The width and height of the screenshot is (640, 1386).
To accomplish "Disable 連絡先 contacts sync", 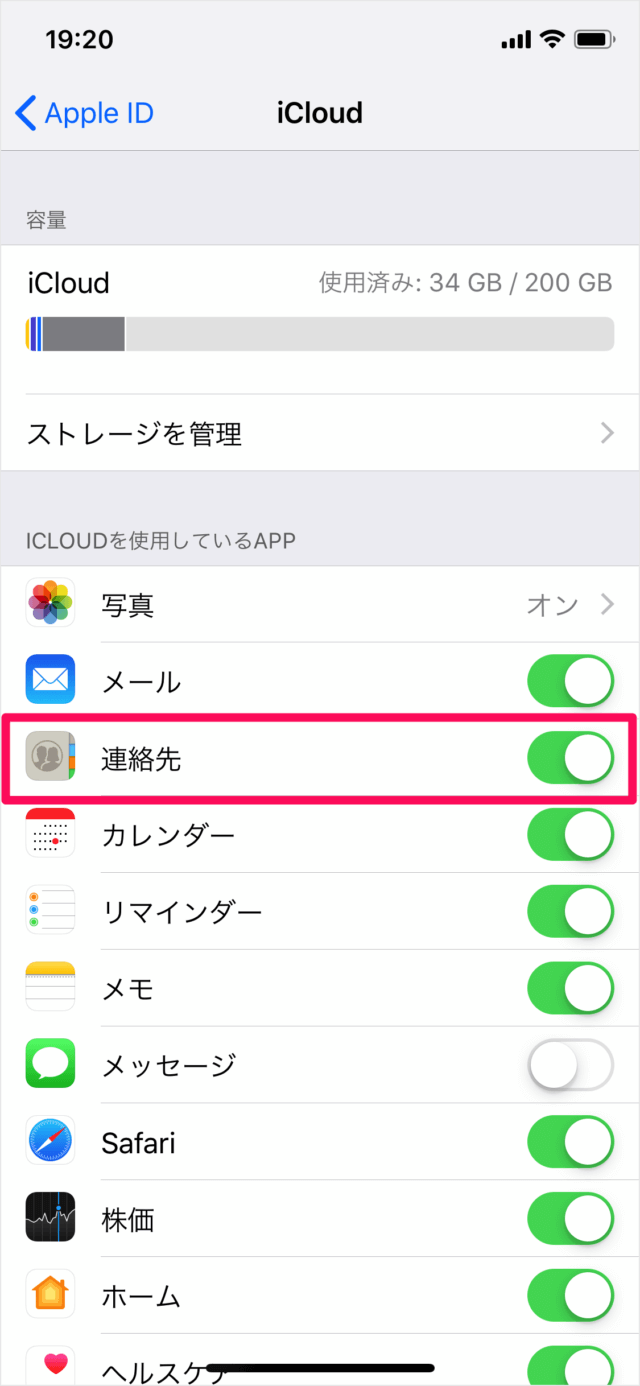I will point(570,759).
